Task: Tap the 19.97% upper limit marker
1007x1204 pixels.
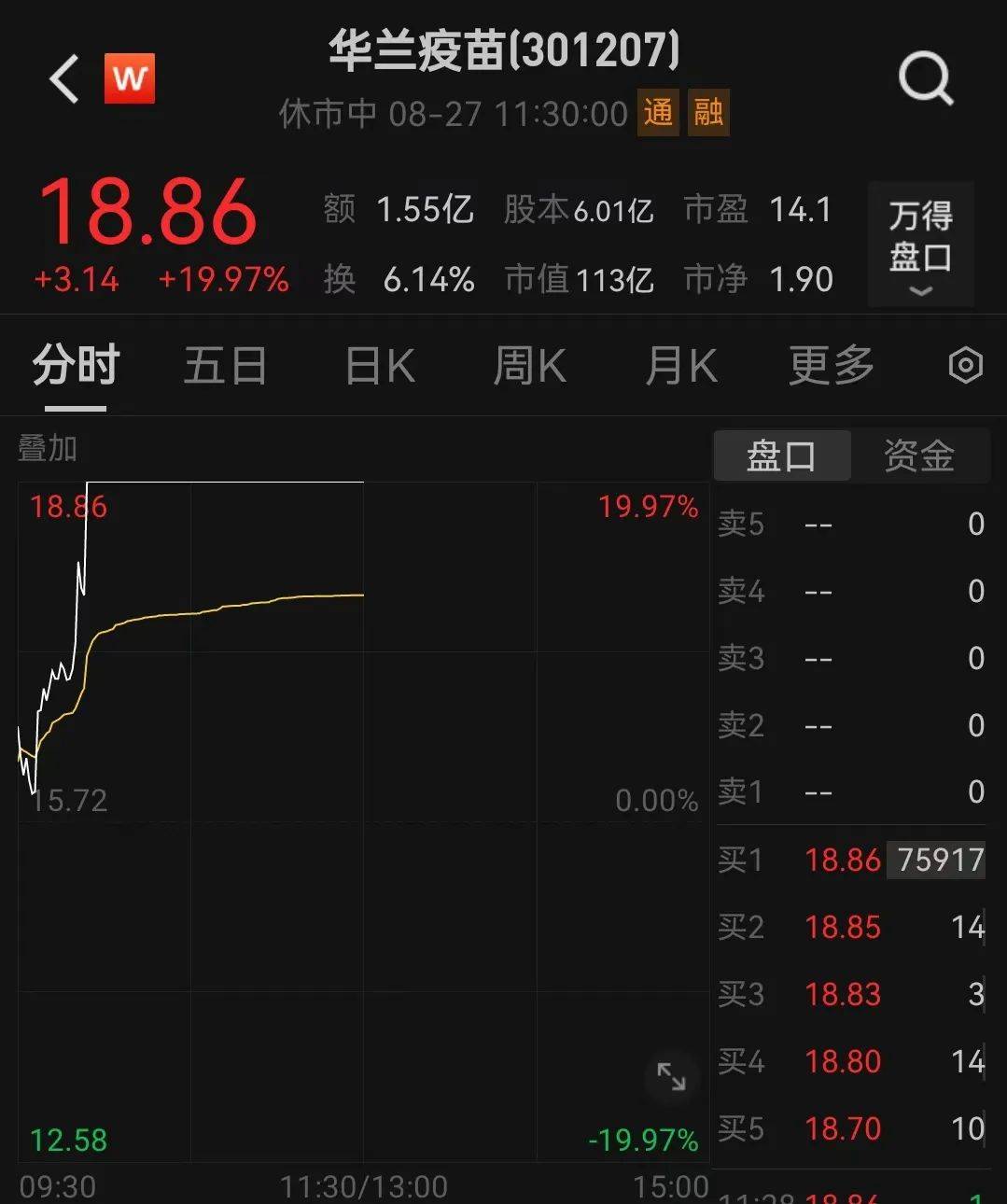Action: (x=648, y=507)
